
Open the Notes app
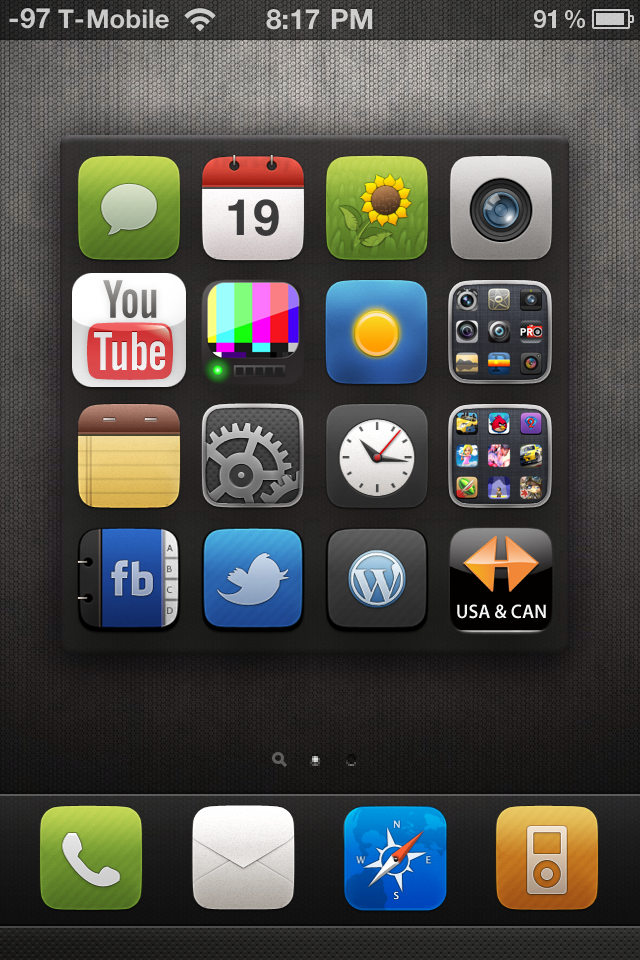pos(129,456)
